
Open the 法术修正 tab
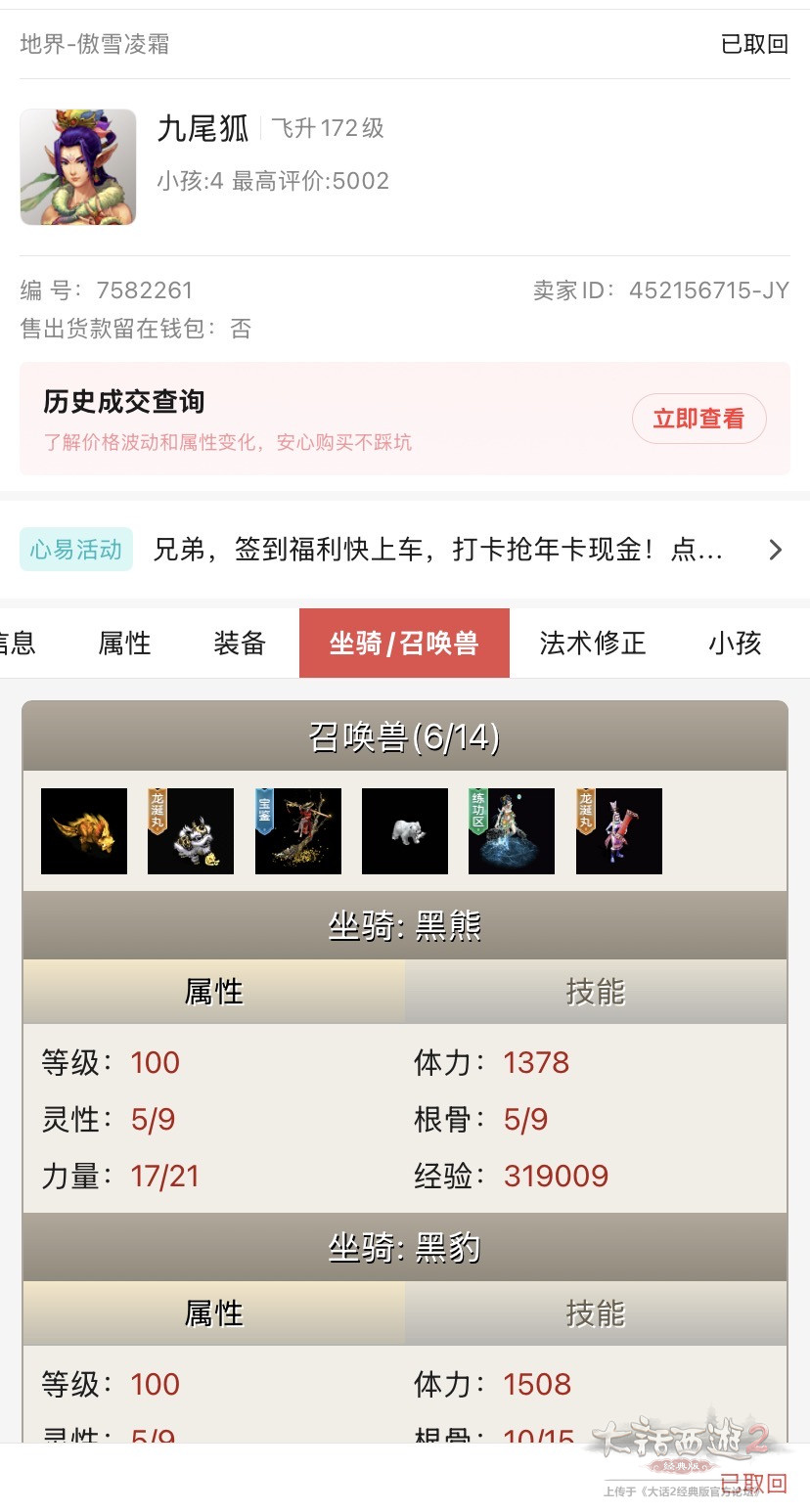click(x=592, y=643)
